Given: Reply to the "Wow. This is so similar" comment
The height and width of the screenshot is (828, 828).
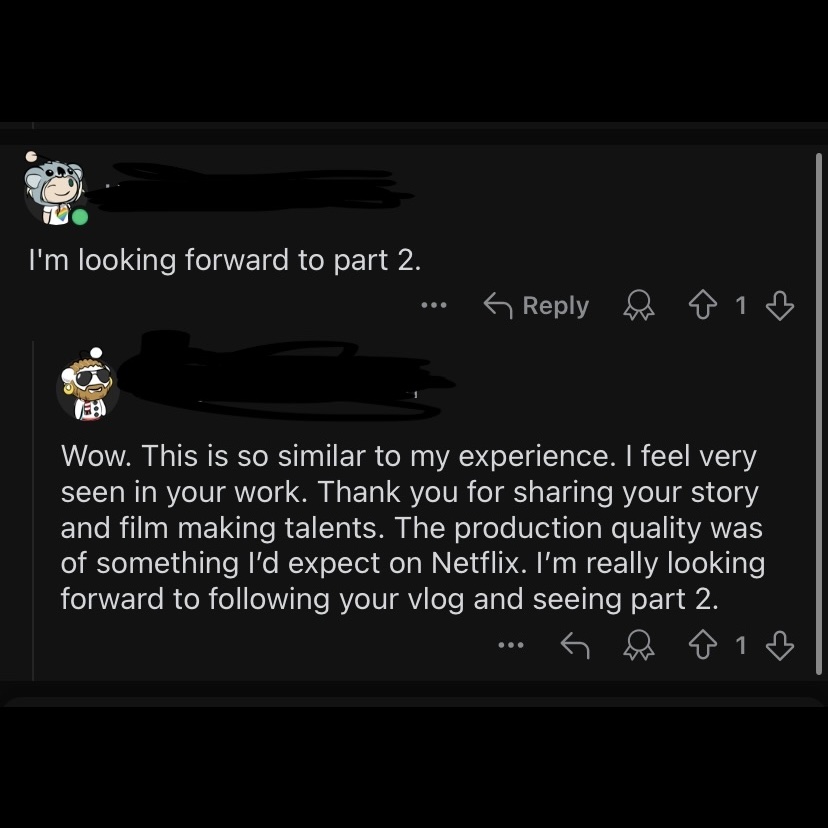Looking at the screenshot, I should (x=574, y=646).
